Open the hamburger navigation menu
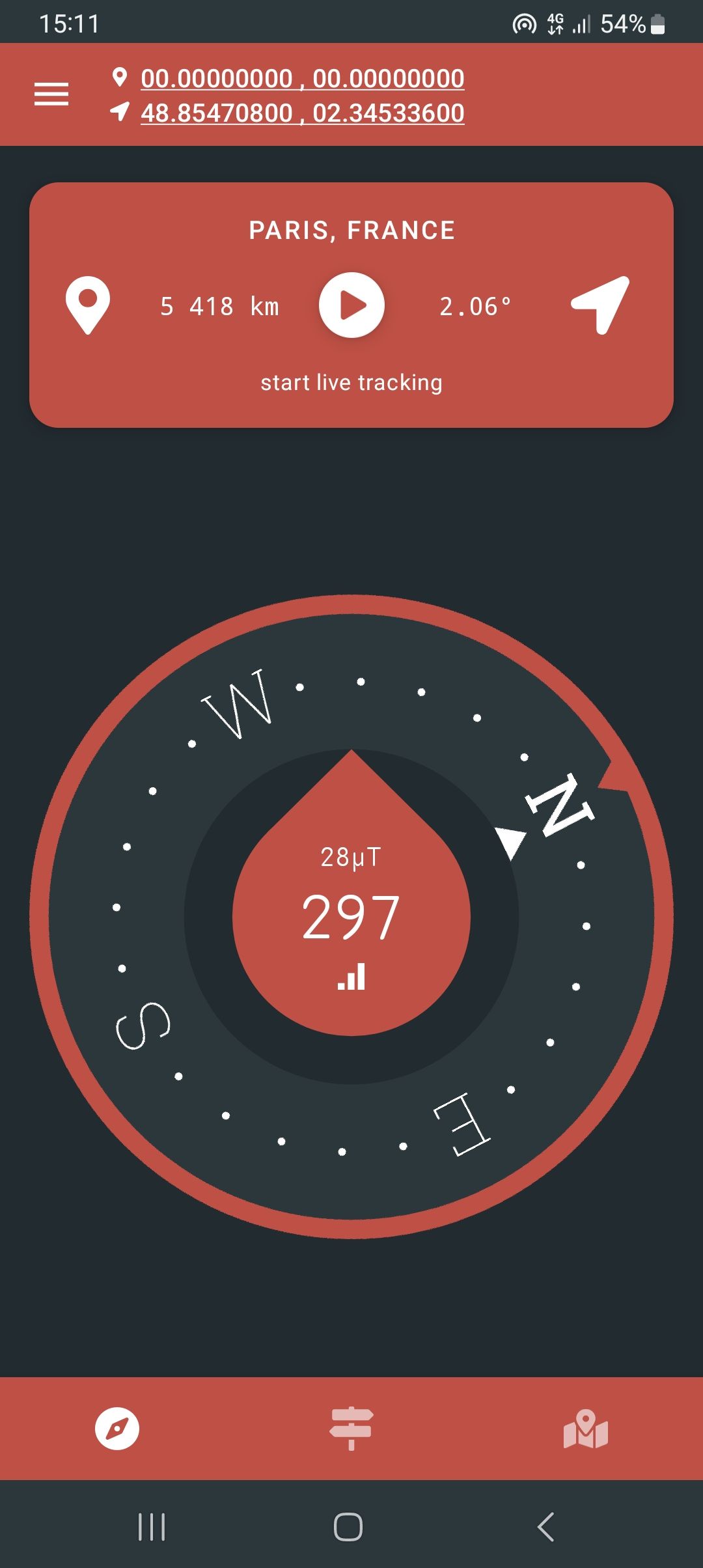The height and width of the screenshot is (1568, 703). point(52,94)
